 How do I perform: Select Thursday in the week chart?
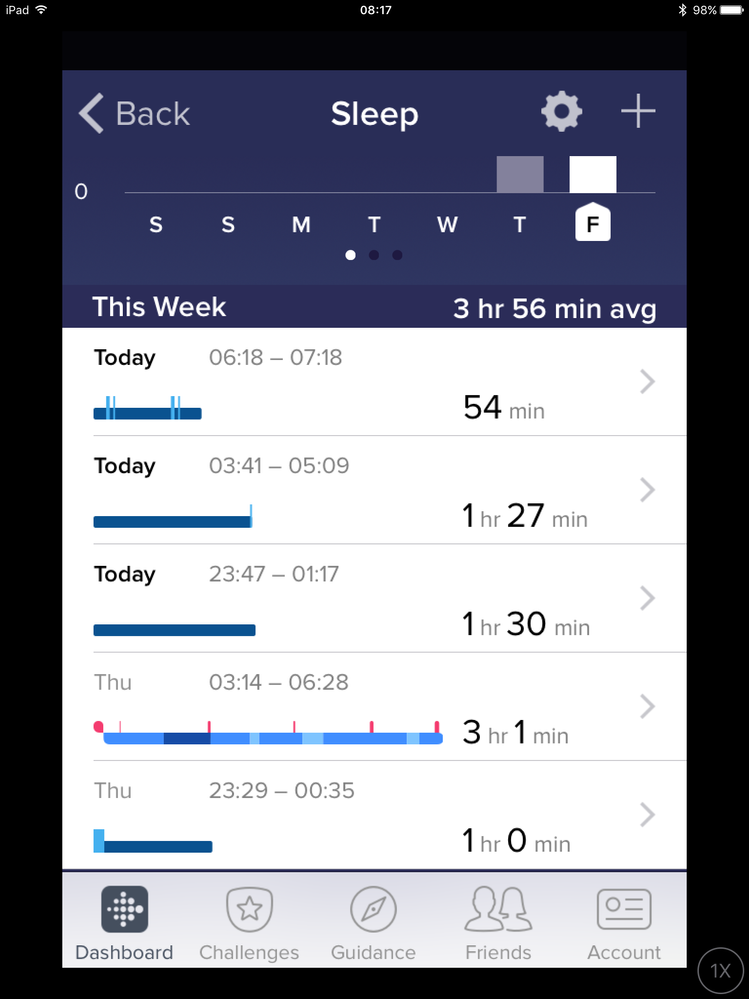click(x=519, y=224)
